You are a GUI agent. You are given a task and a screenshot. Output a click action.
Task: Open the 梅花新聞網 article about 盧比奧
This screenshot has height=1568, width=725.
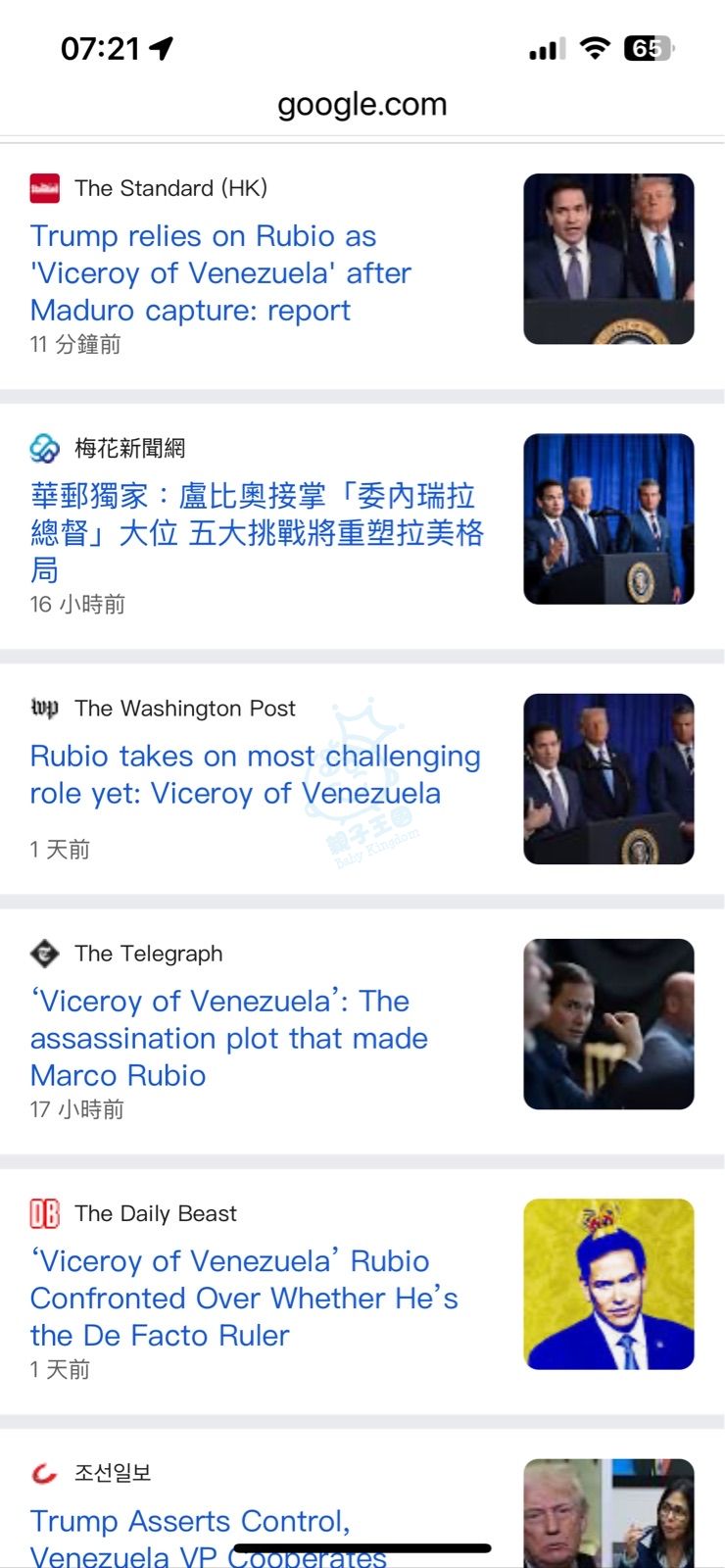click(257, 532)
